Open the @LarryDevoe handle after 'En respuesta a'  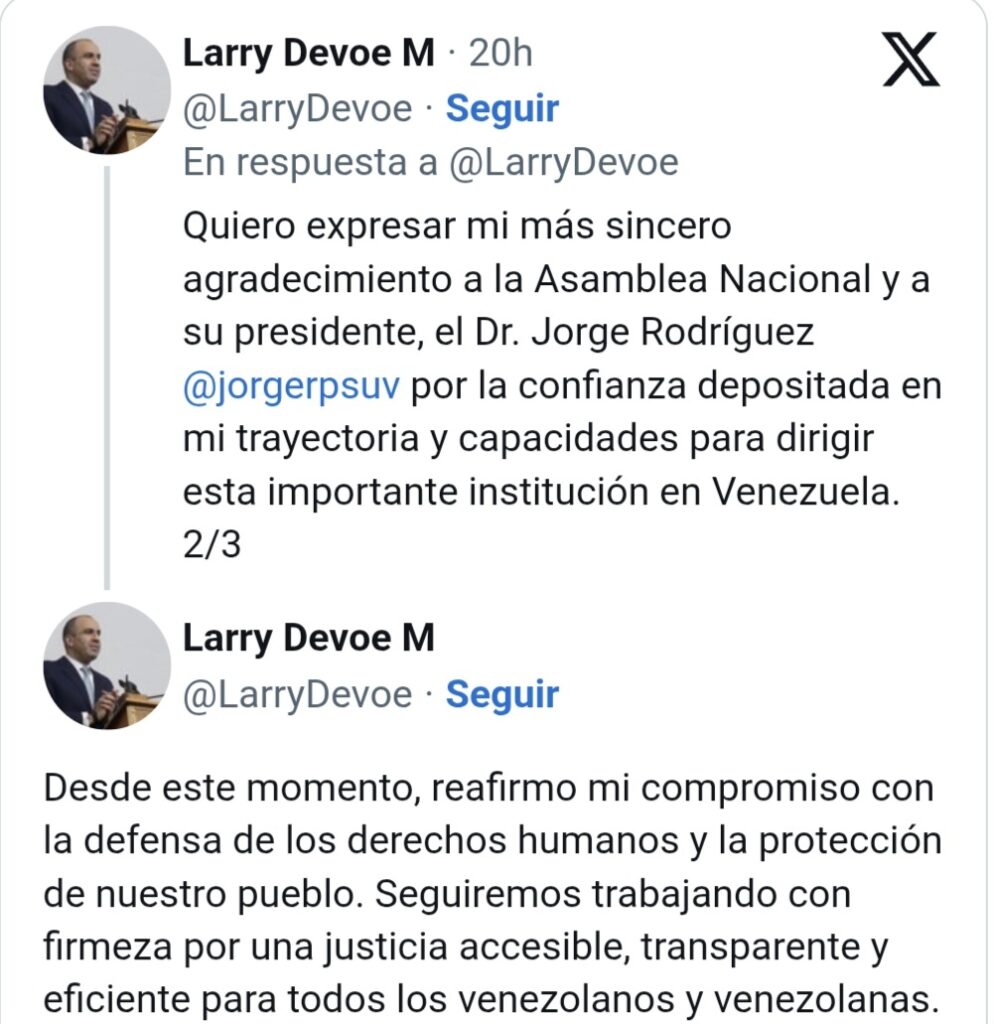(x=564, y=163)
